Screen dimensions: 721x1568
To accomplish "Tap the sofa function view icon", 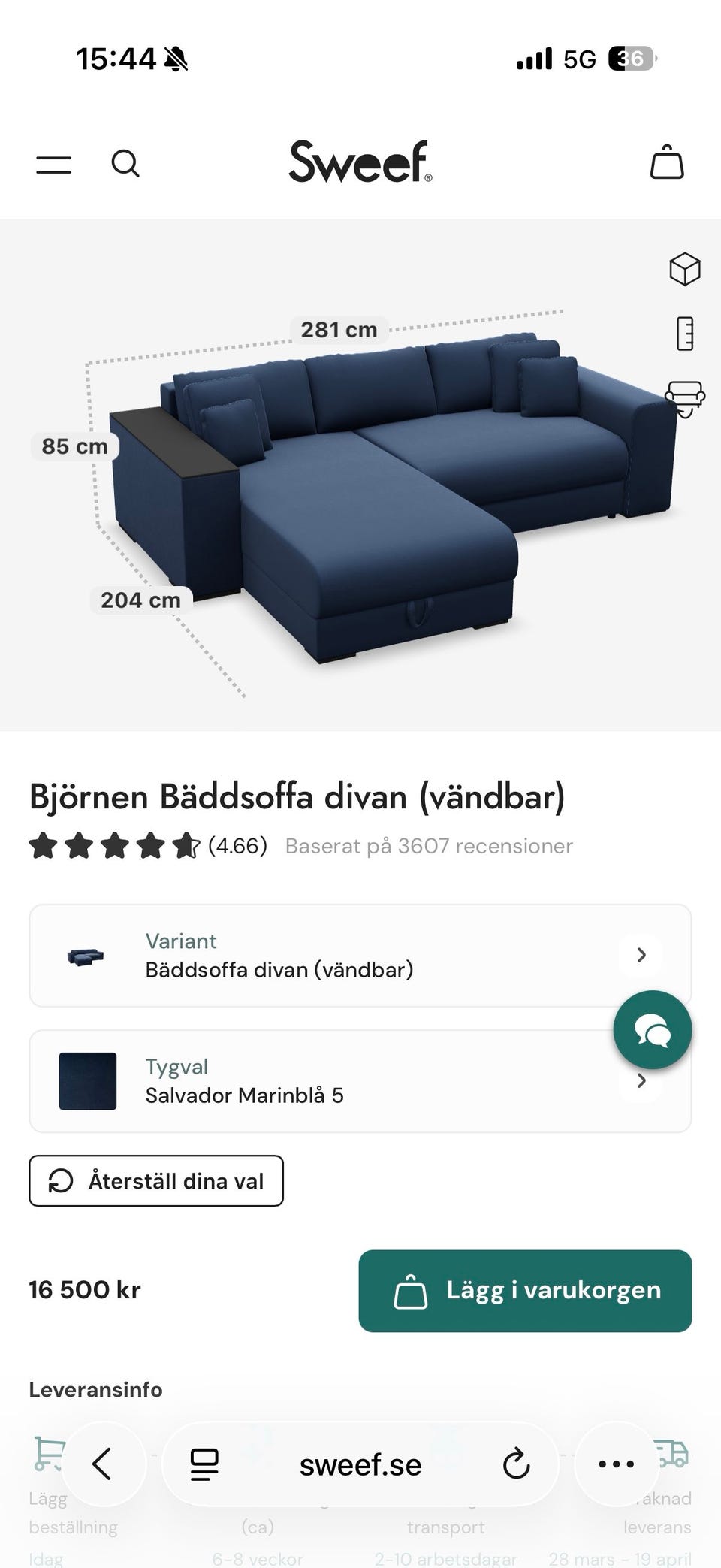I will coord(684,397).
